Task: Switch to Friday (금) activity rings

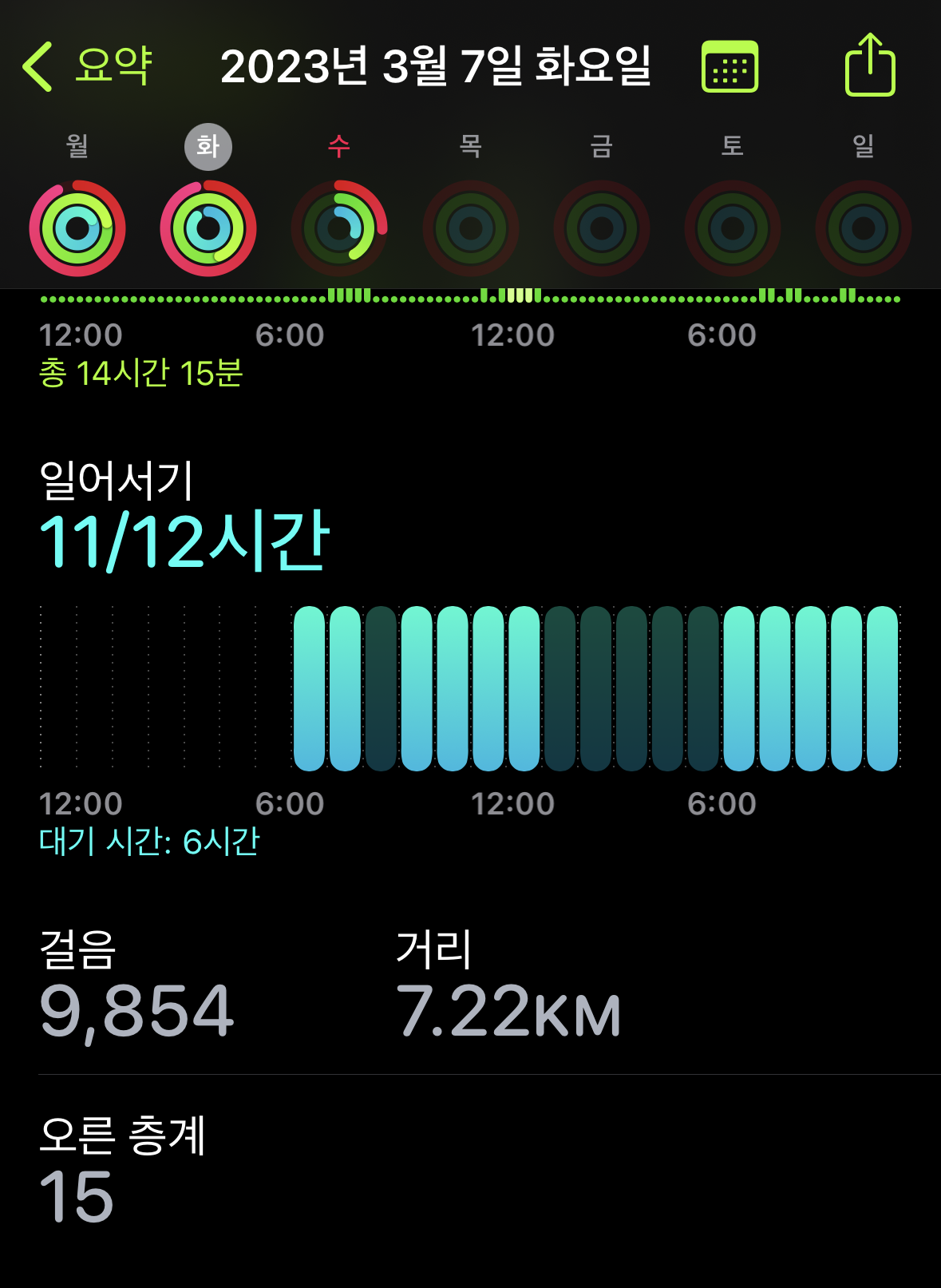Action: click(x=602, y=228)
